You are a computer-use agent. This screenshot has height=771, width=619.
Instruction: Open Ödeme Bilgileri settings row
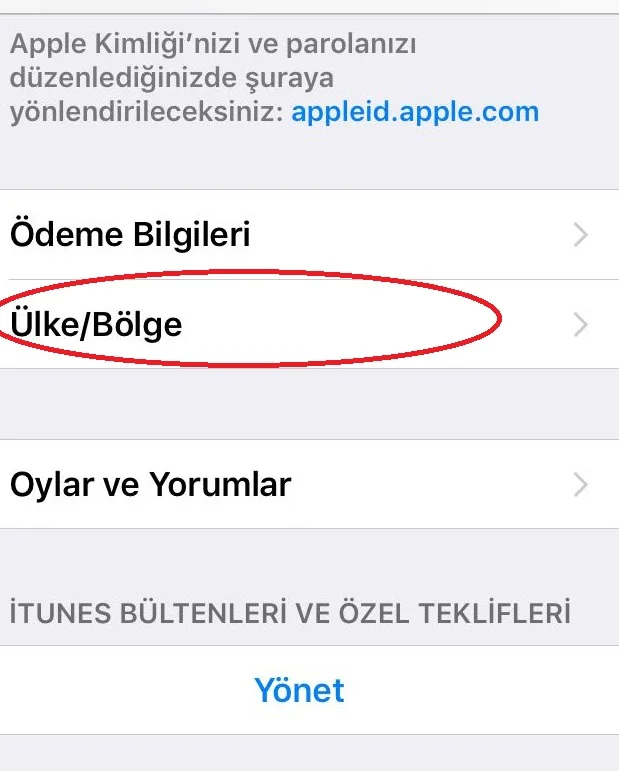click(x=300, y=235)
